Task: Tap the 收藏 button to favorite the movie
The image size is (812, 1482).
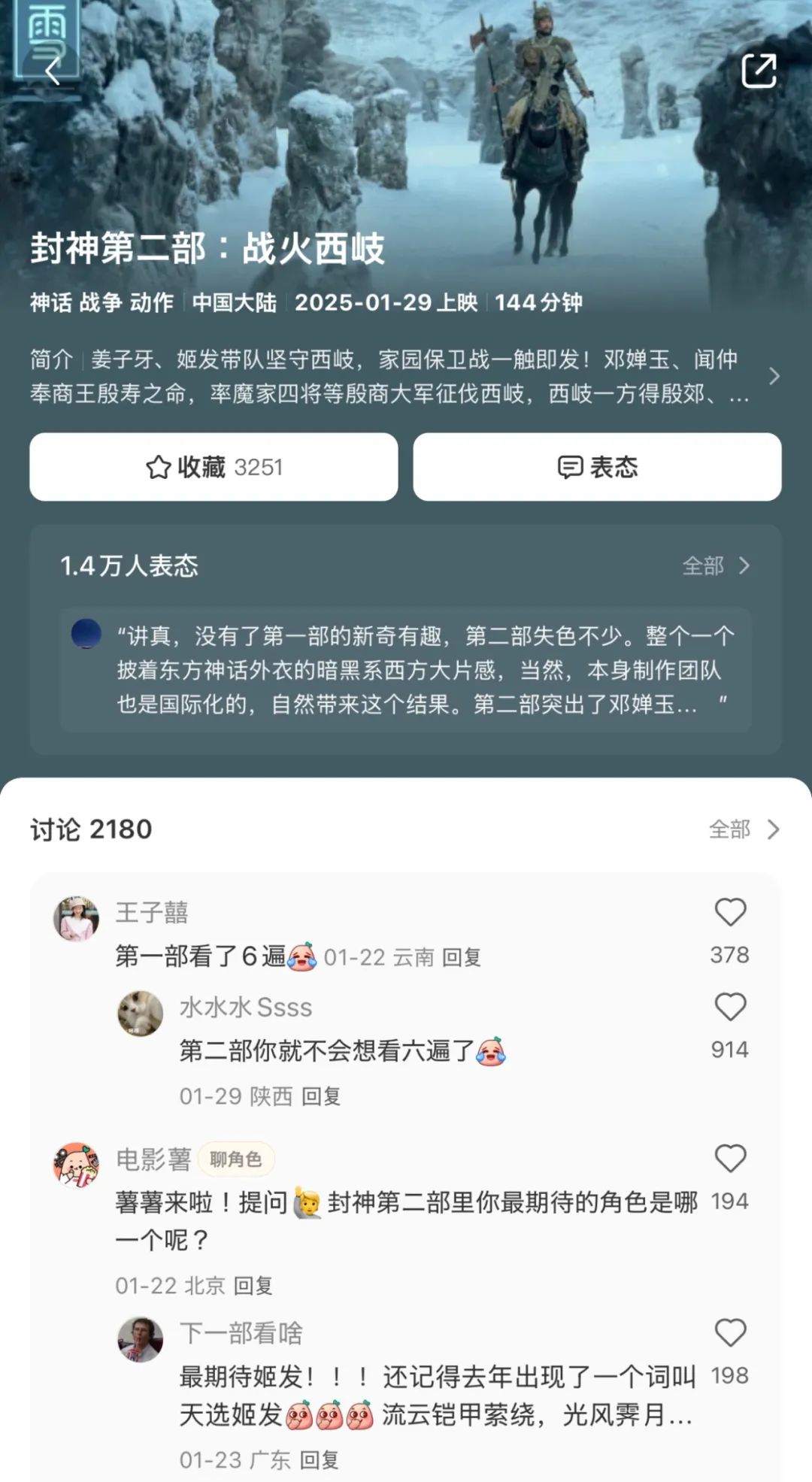Action: click(214, 467)
